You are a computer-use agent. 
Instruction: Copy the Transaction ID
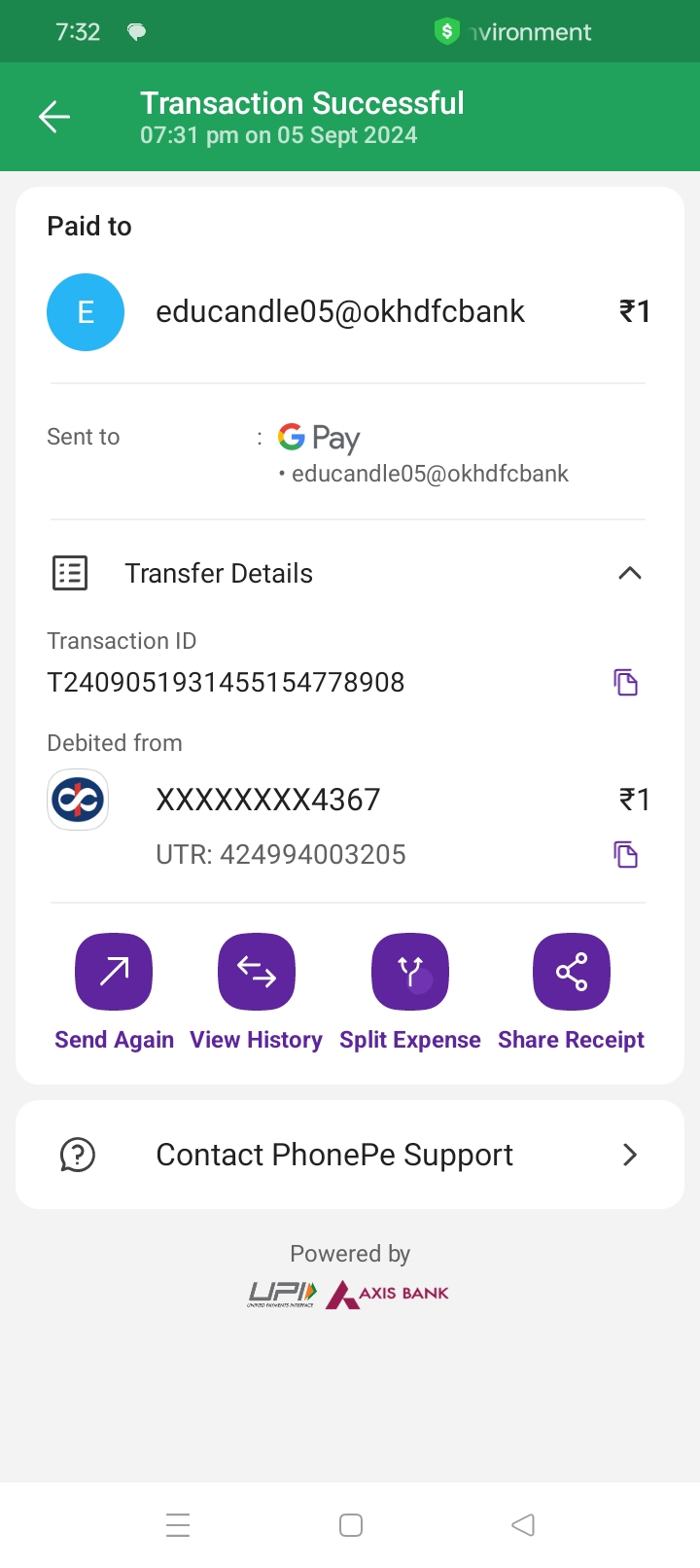click(x=625, y=683)
